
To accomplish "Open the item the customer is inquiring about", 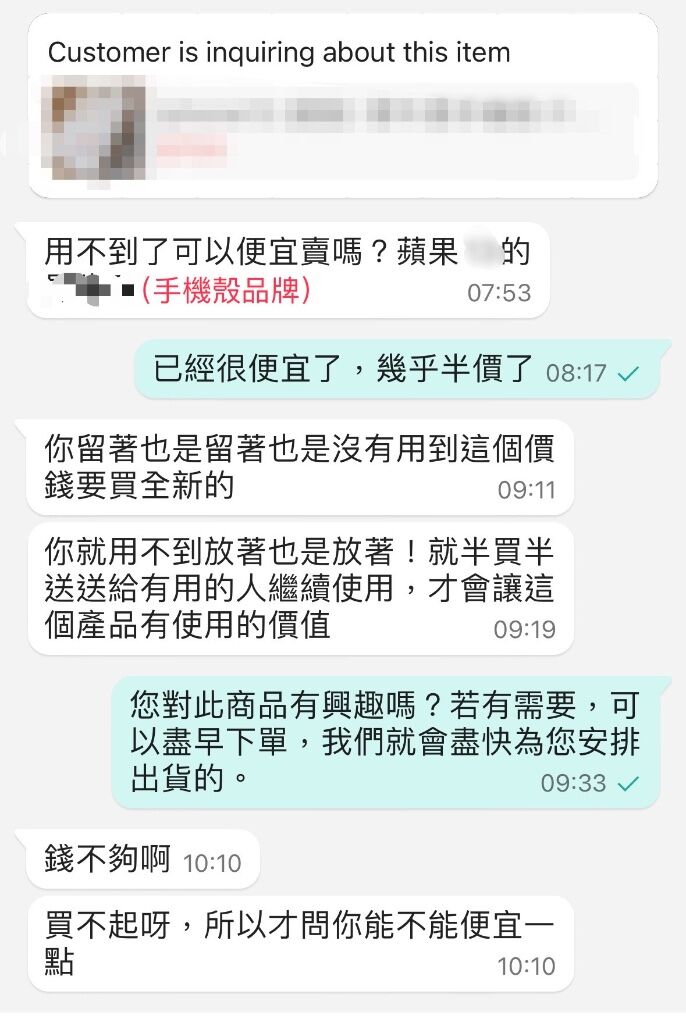I will click(342, 131).
